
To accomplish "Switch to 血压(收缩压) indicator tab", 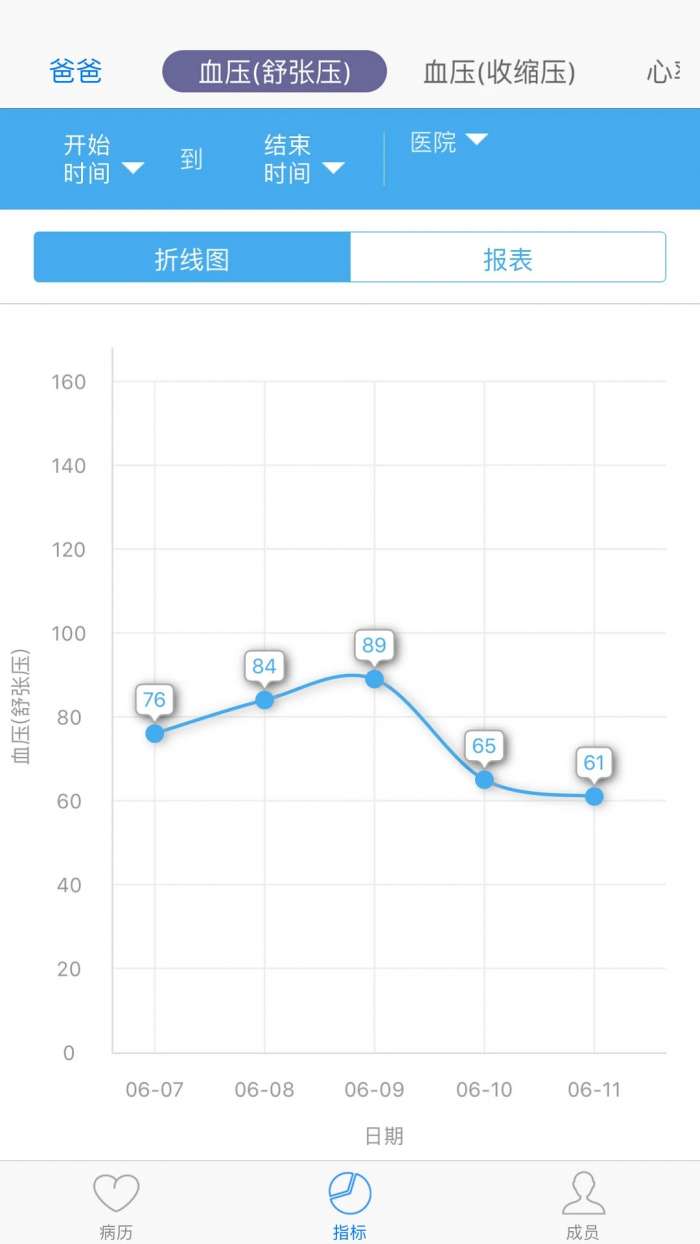I will [499, 72].
